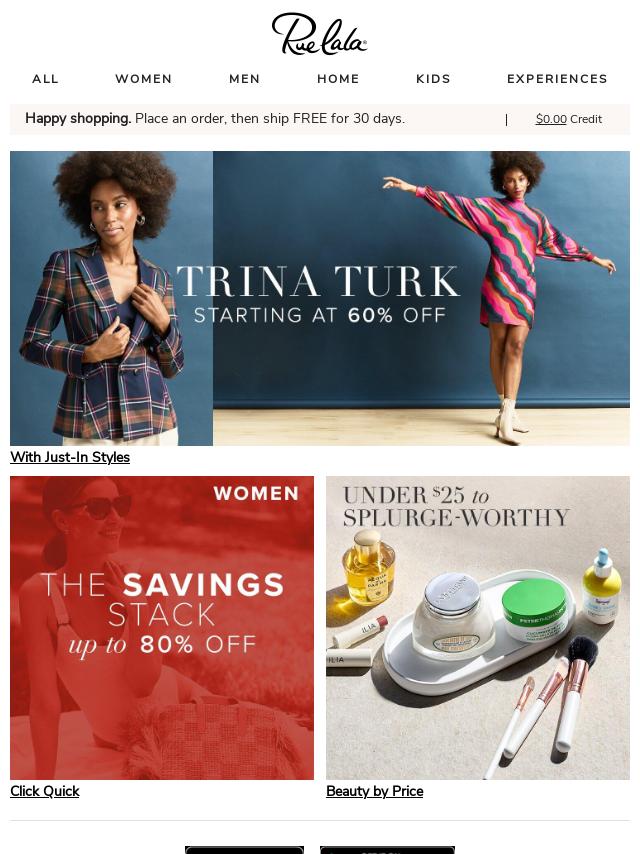Open the Under $25 to Splurge-Worthy tile
This screenshot has height=854, width=640.
point(478,627)
